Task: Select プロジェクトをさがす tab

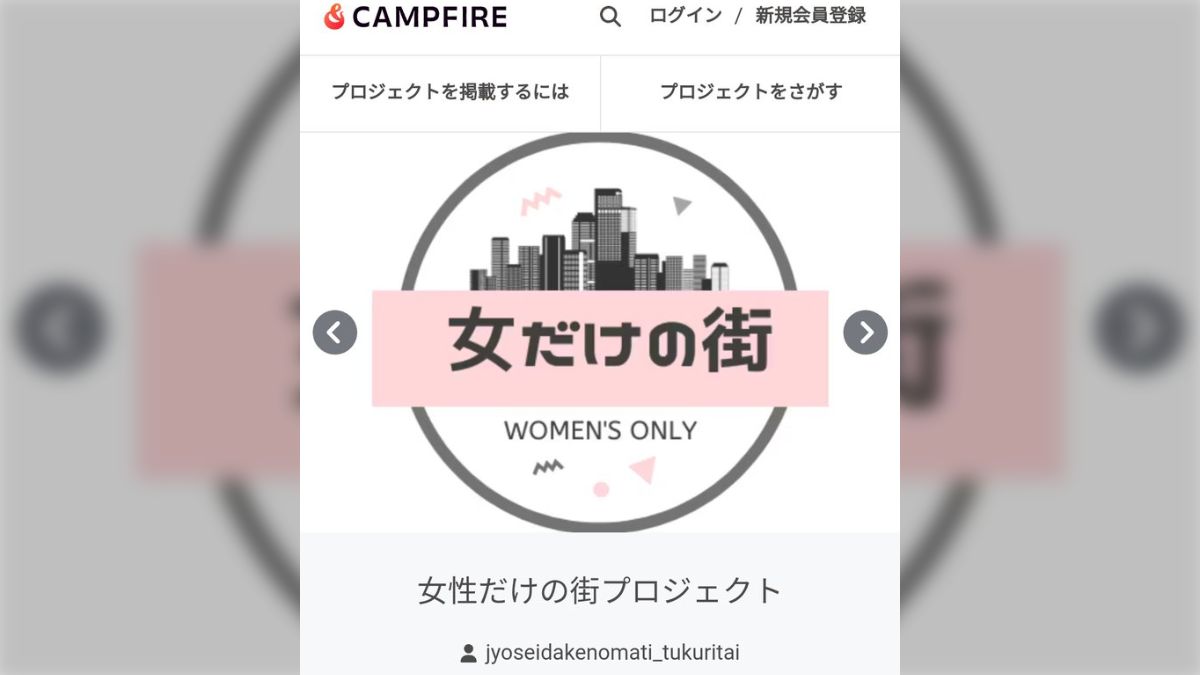Action: pos(750,92)
